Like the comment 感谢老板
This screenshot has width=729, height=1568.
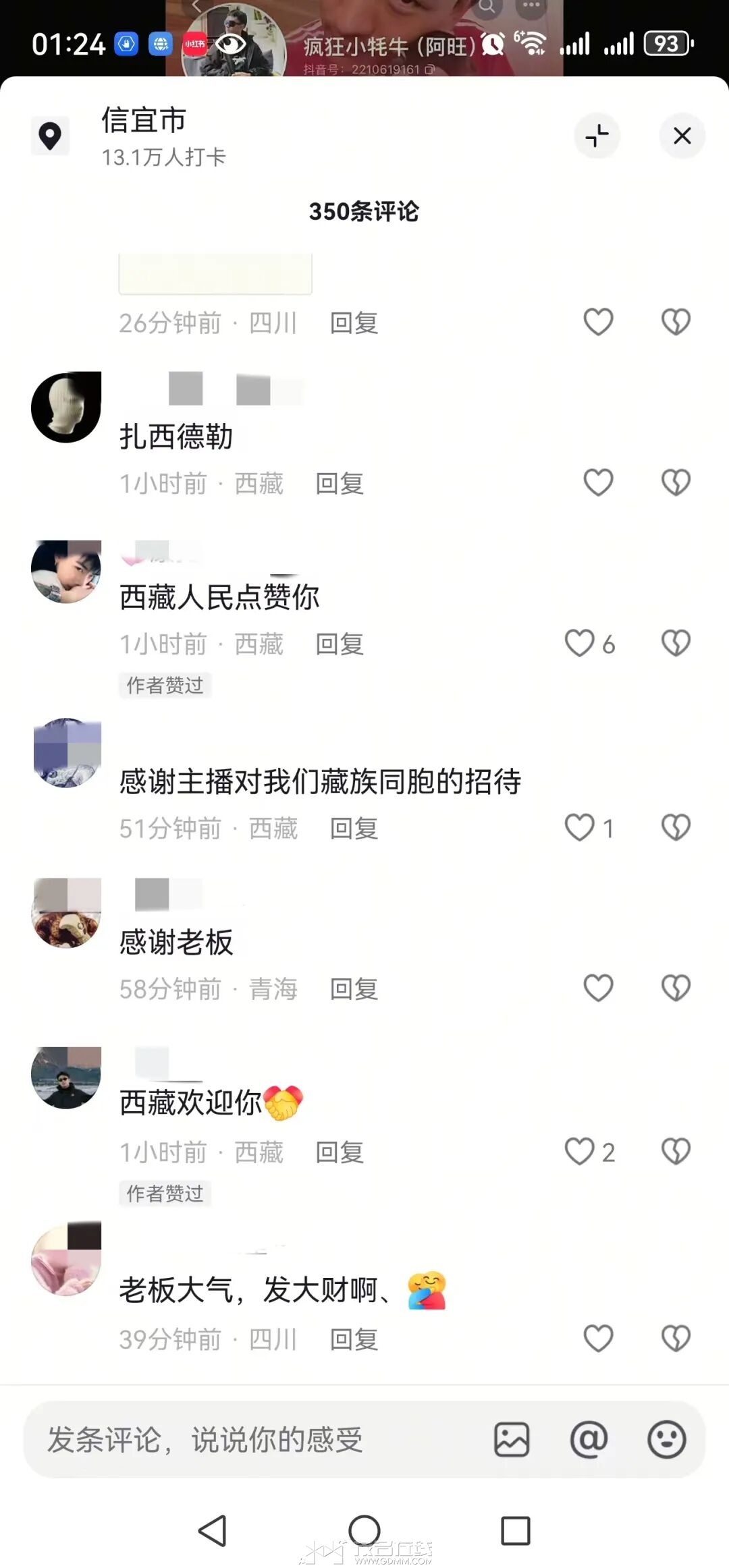[598, 988]
